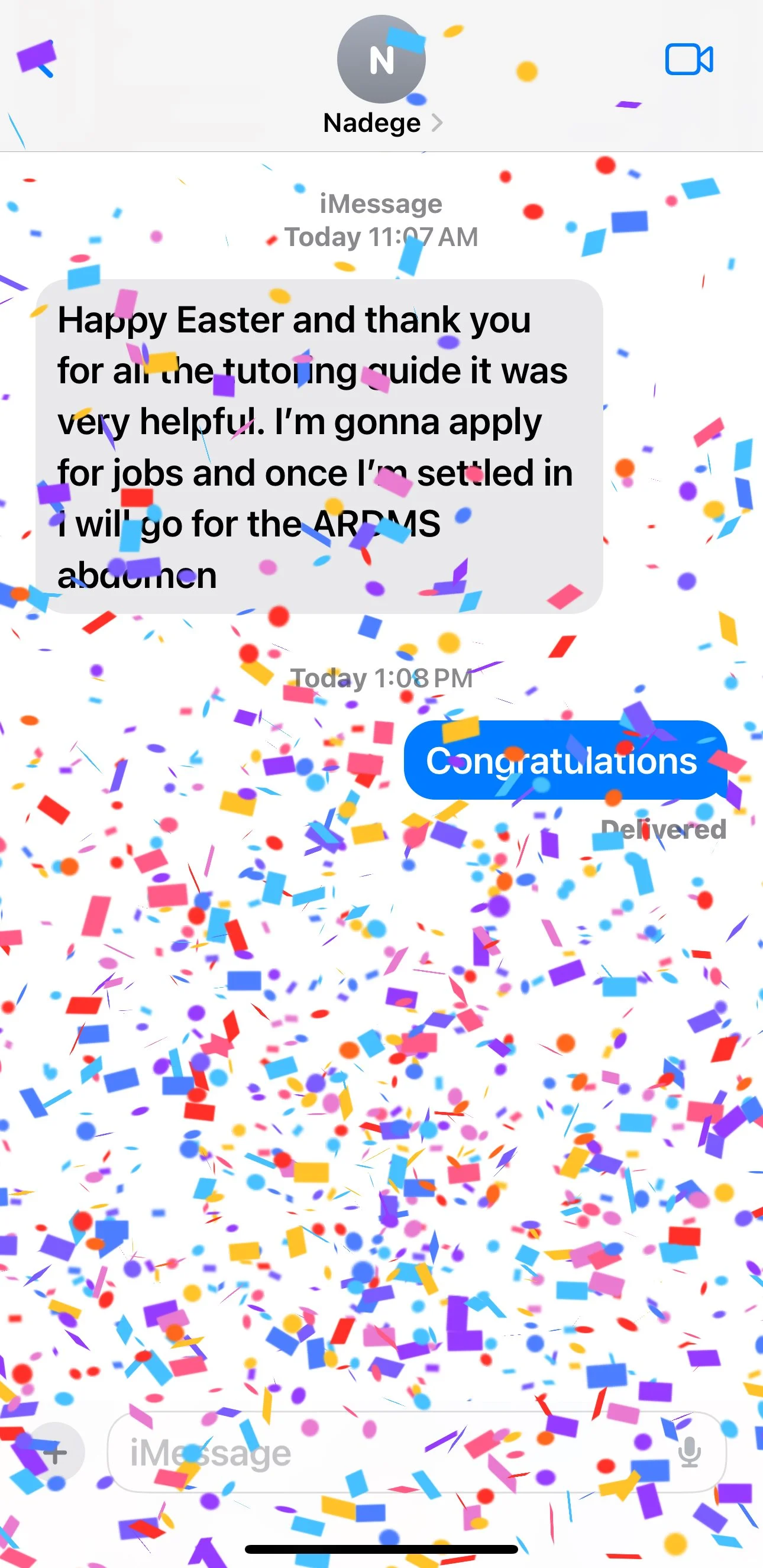Screen dimensions: 763x1568
Task: Record an audio message with the microphone
Action: 688,1453
